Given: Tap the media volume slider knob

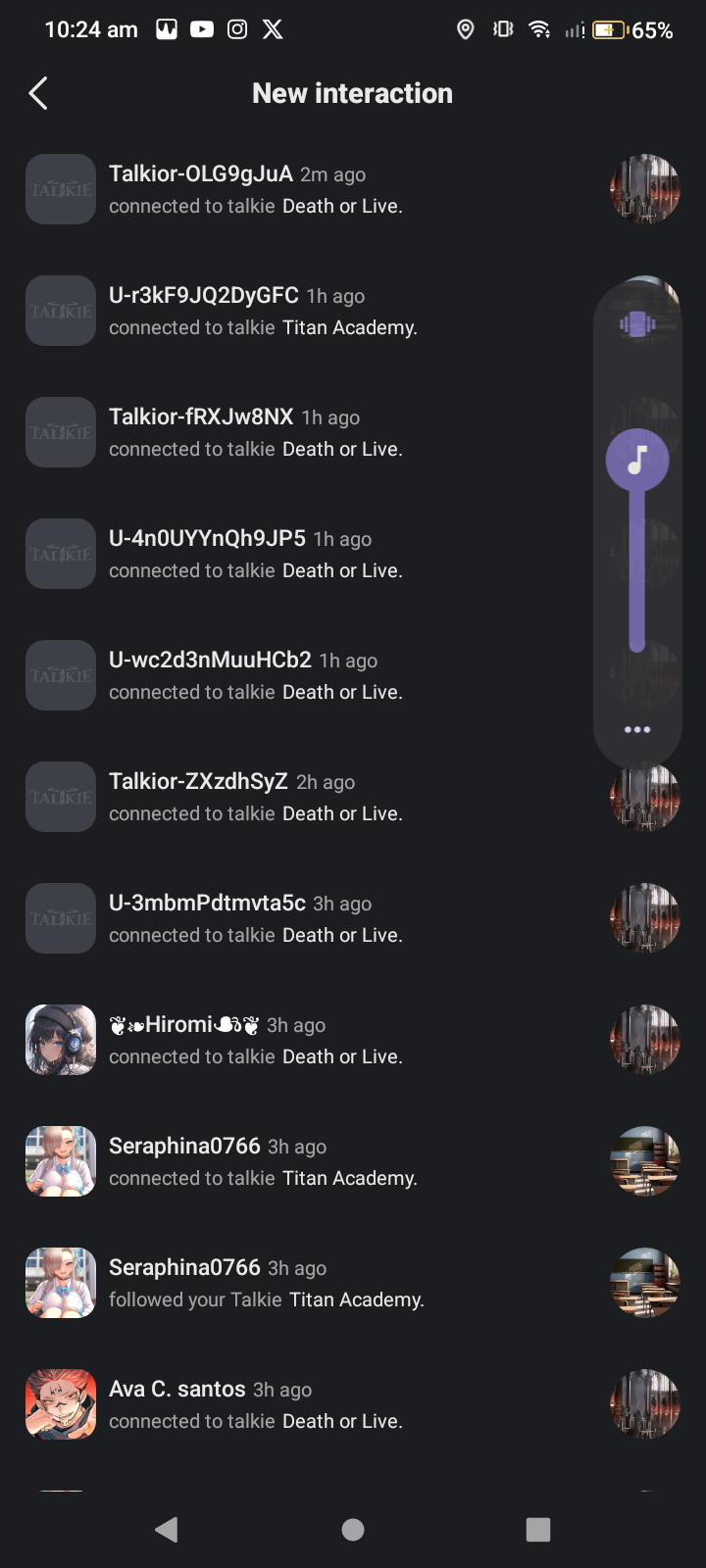Looking at the screenshot, I should (637, 460).
